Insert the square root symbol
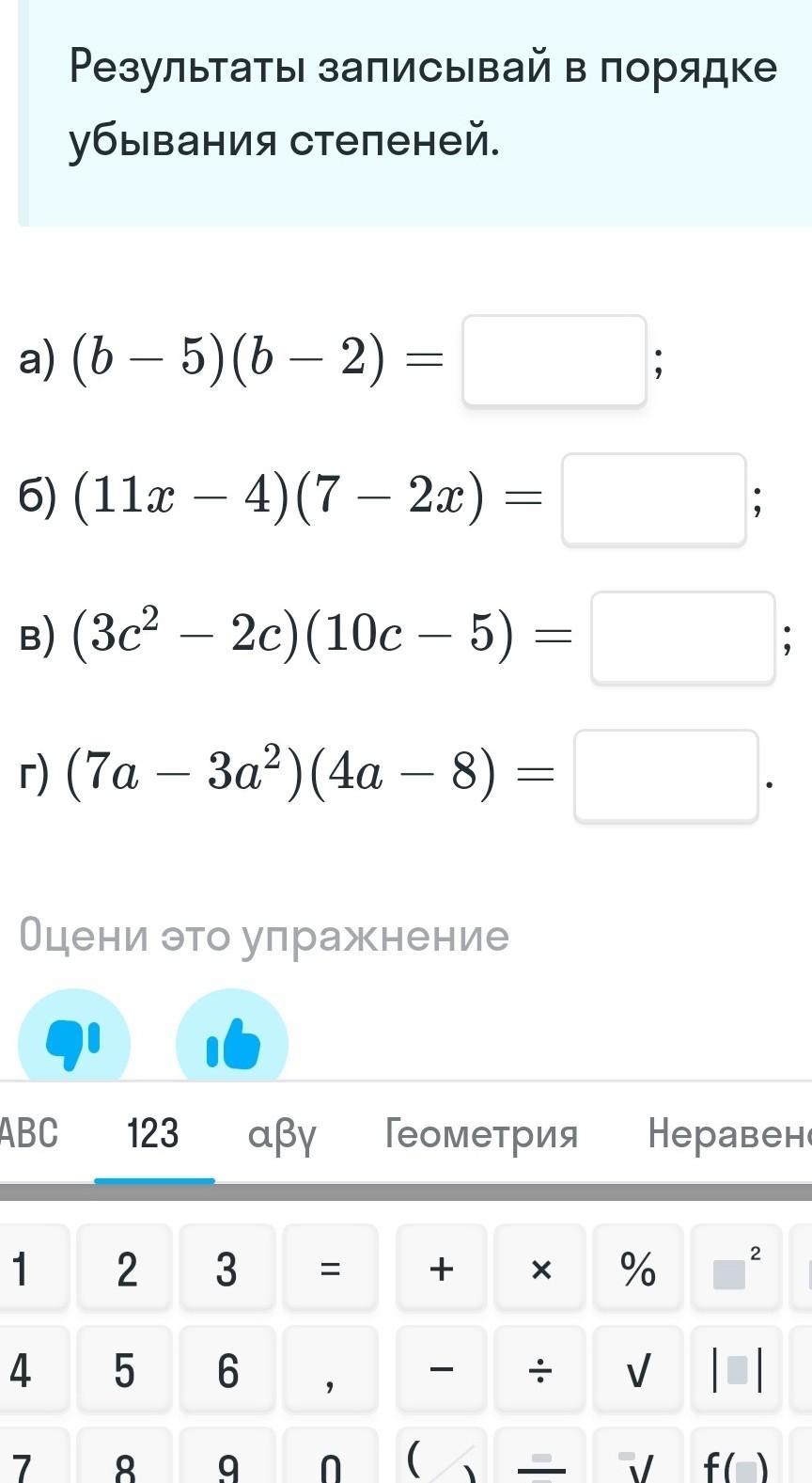 coord(638,1370)
